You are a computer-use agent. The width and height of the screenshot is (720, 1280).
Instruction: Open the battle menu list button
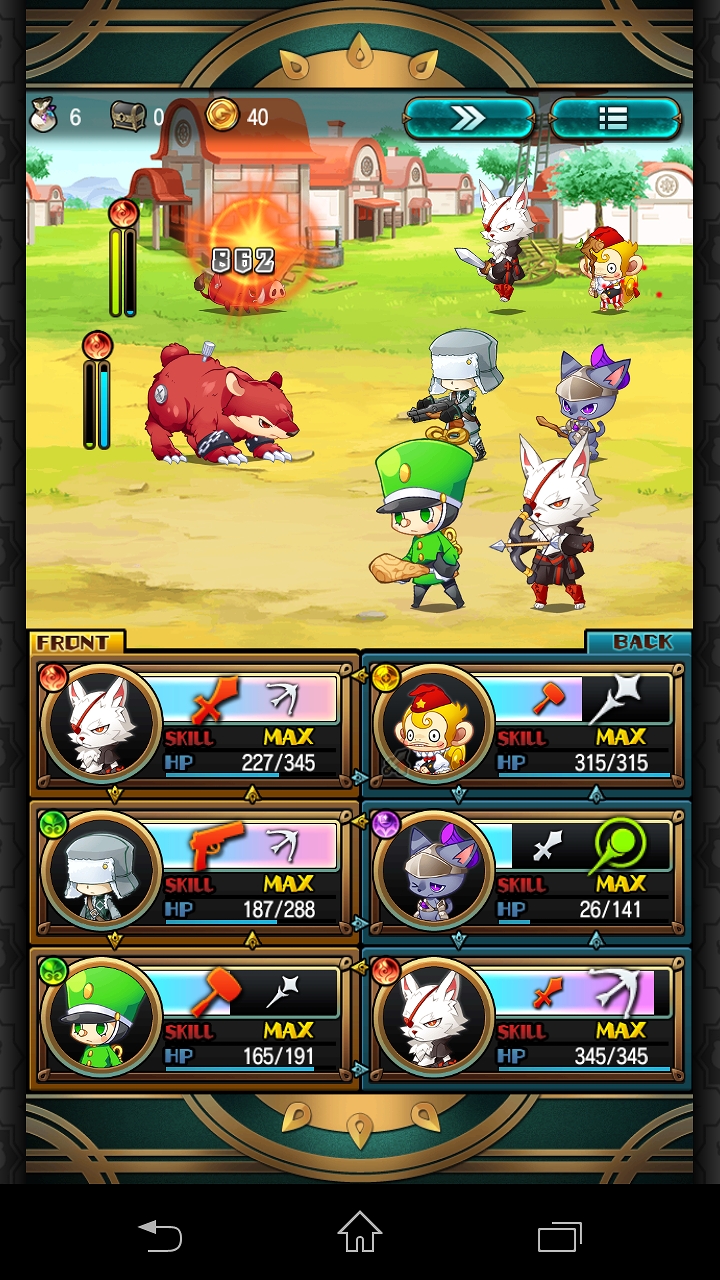pyautogui.click(x=614, y=118)
